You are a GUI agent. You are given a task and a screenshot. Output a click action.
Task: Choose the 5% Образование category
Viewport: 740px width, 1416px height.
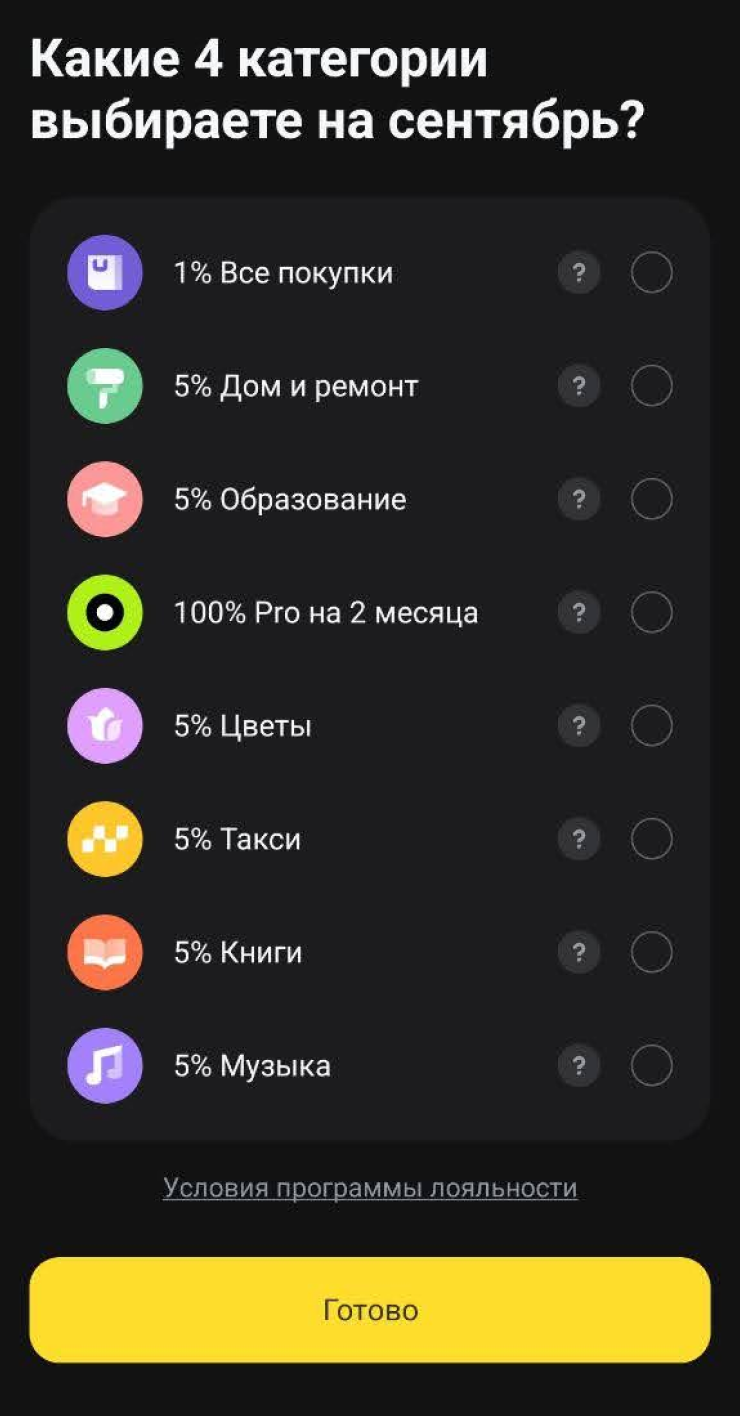pos(651,499)
